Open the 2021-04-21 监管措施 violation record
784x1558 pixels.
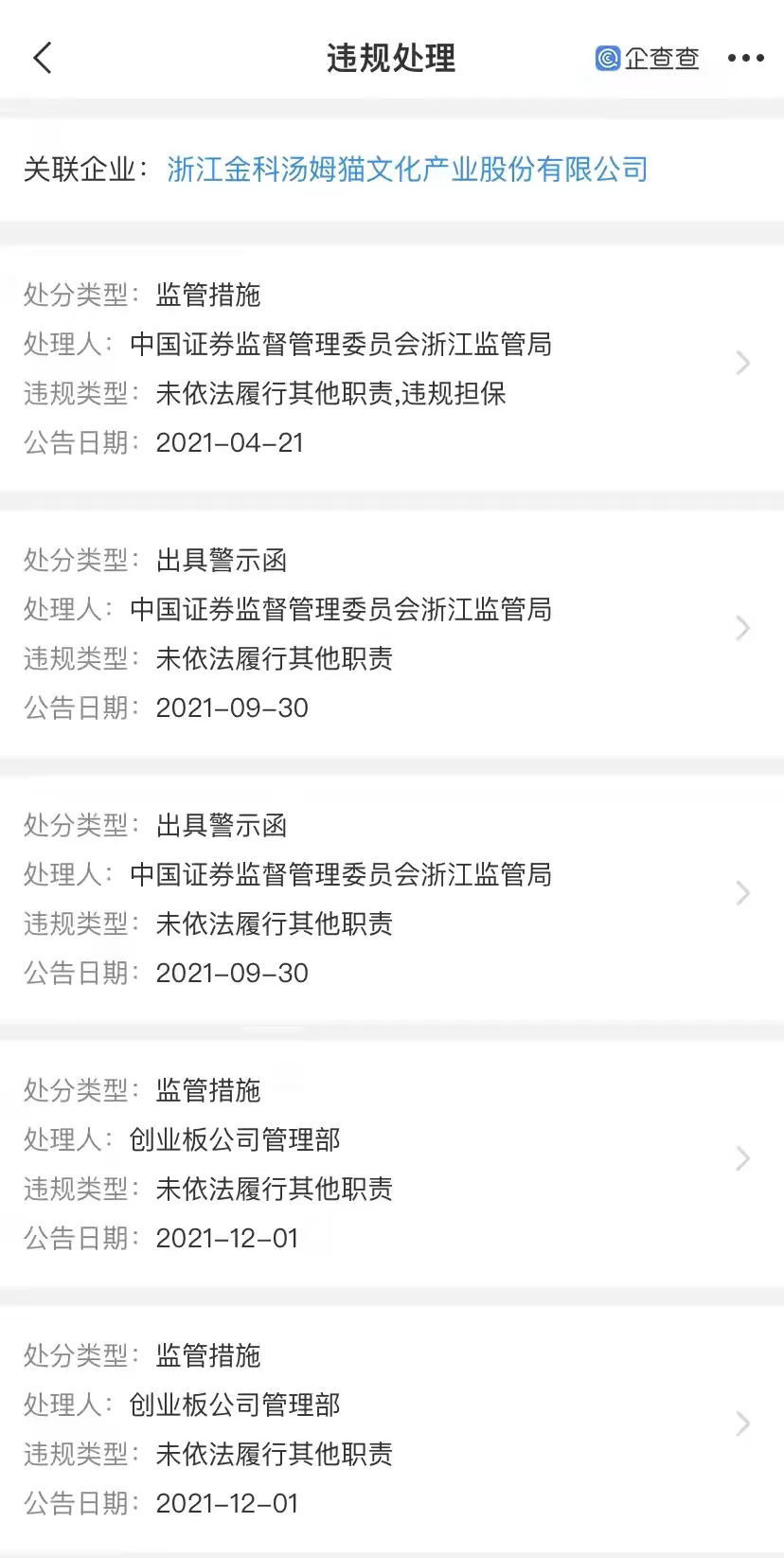point(392,367)
